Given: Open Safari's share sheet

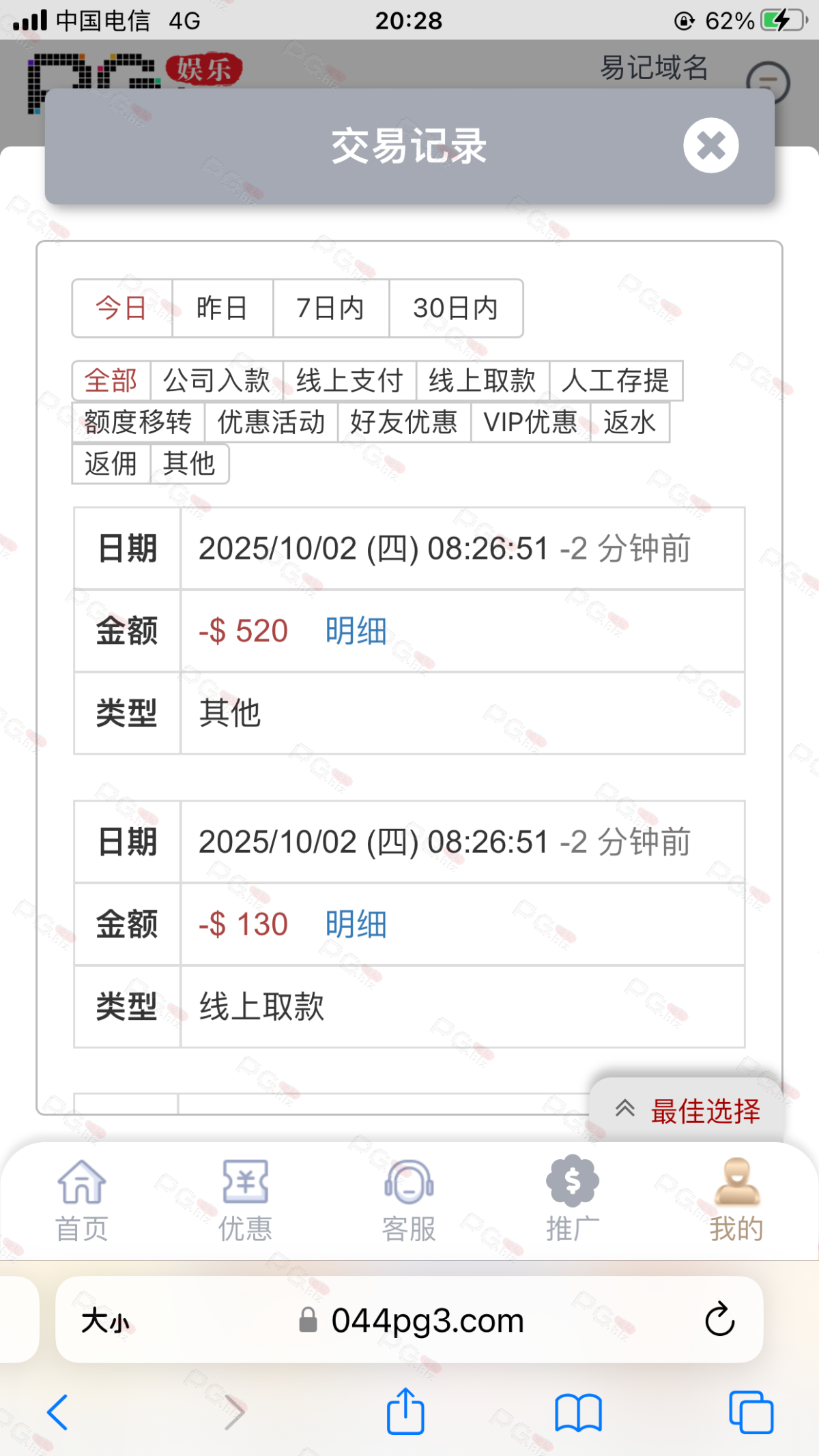Looking at the screenshot, I should [405, 1412].
